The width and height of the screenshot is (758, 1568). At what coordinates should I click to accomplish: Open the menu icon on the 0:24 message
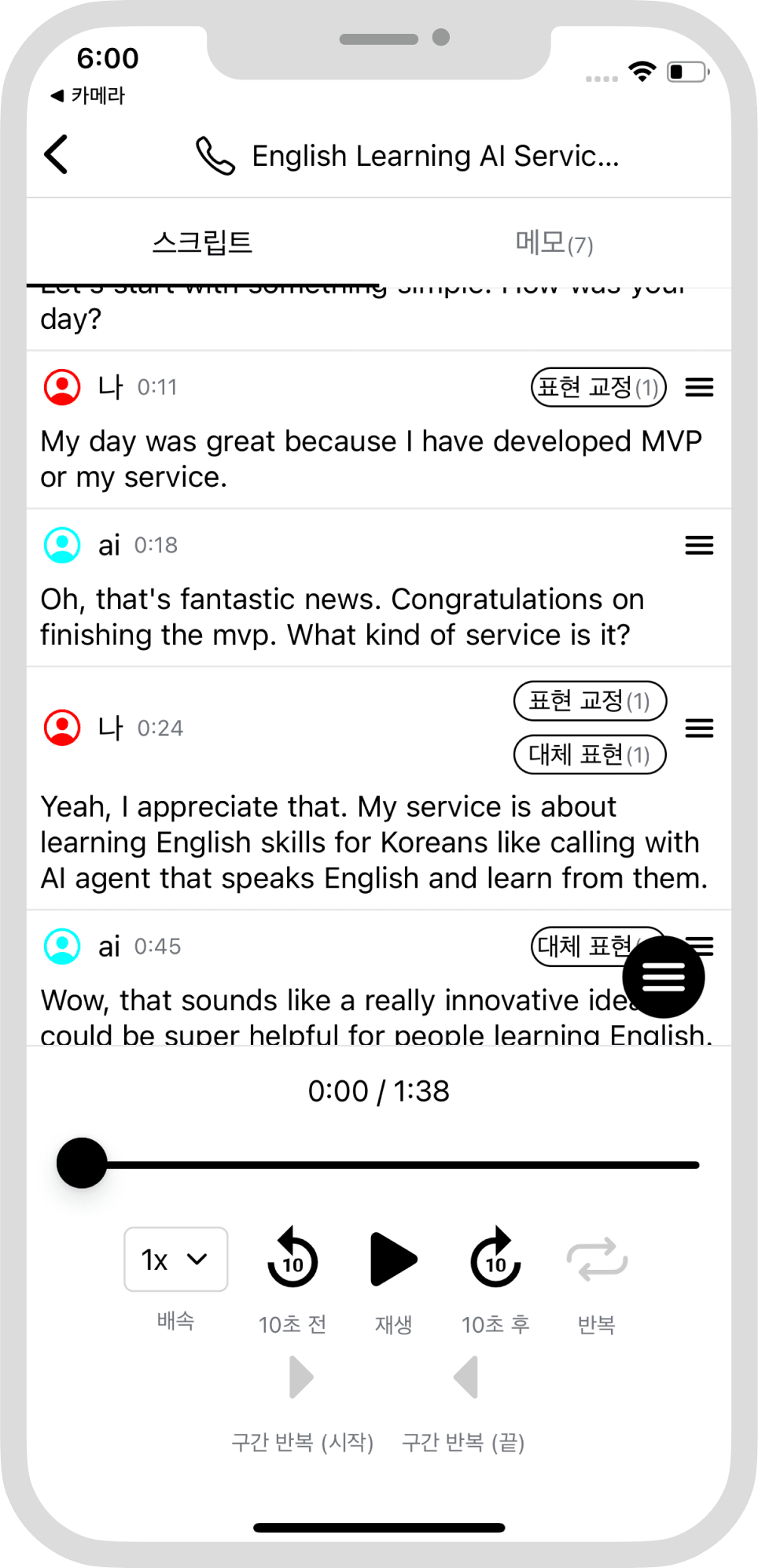click(699, 728)
